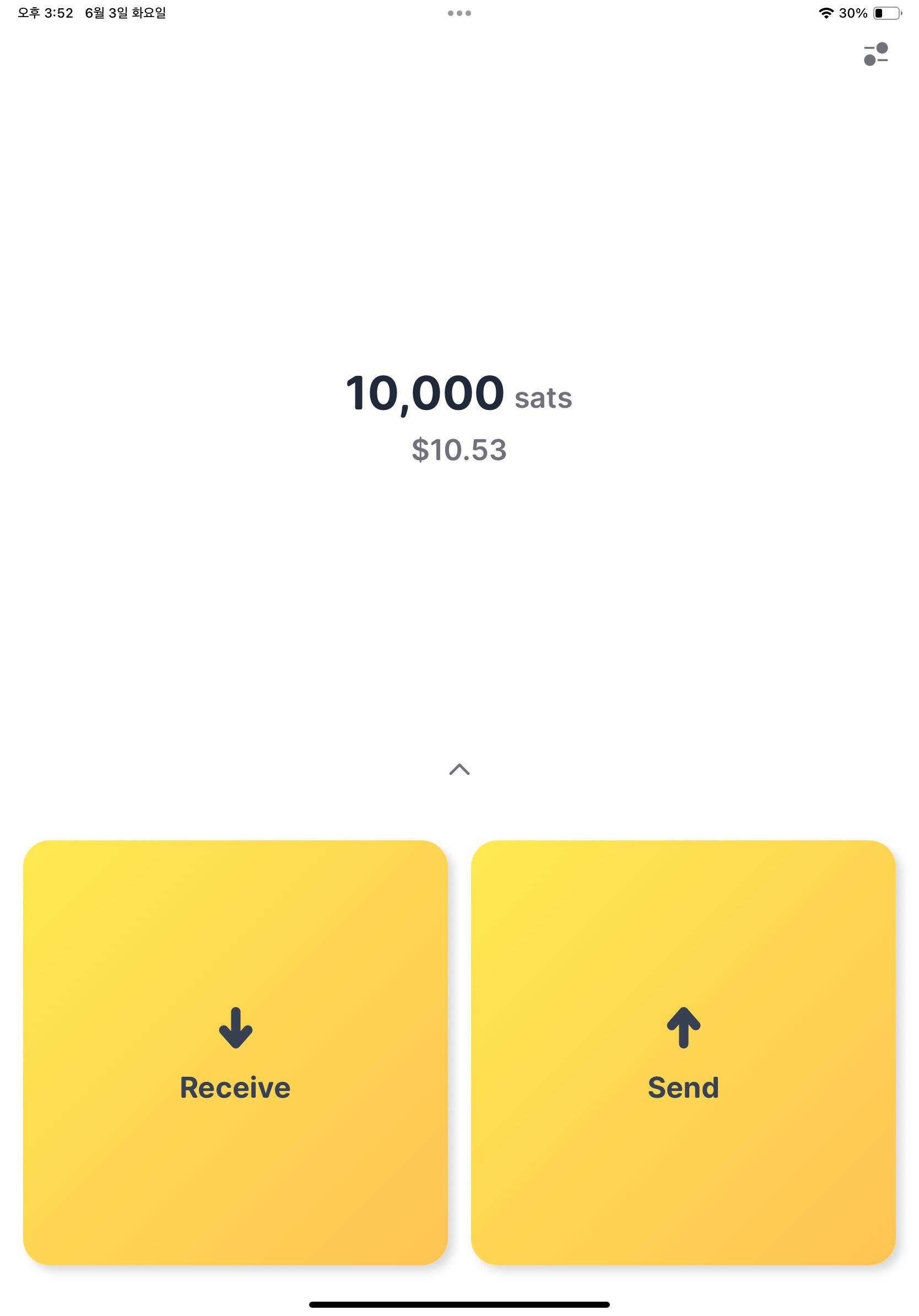Toggle the 10,000 sats balance display
The height and width of the screenshot is (1316, 919).
pyautogui.click(x=458, y=394)
